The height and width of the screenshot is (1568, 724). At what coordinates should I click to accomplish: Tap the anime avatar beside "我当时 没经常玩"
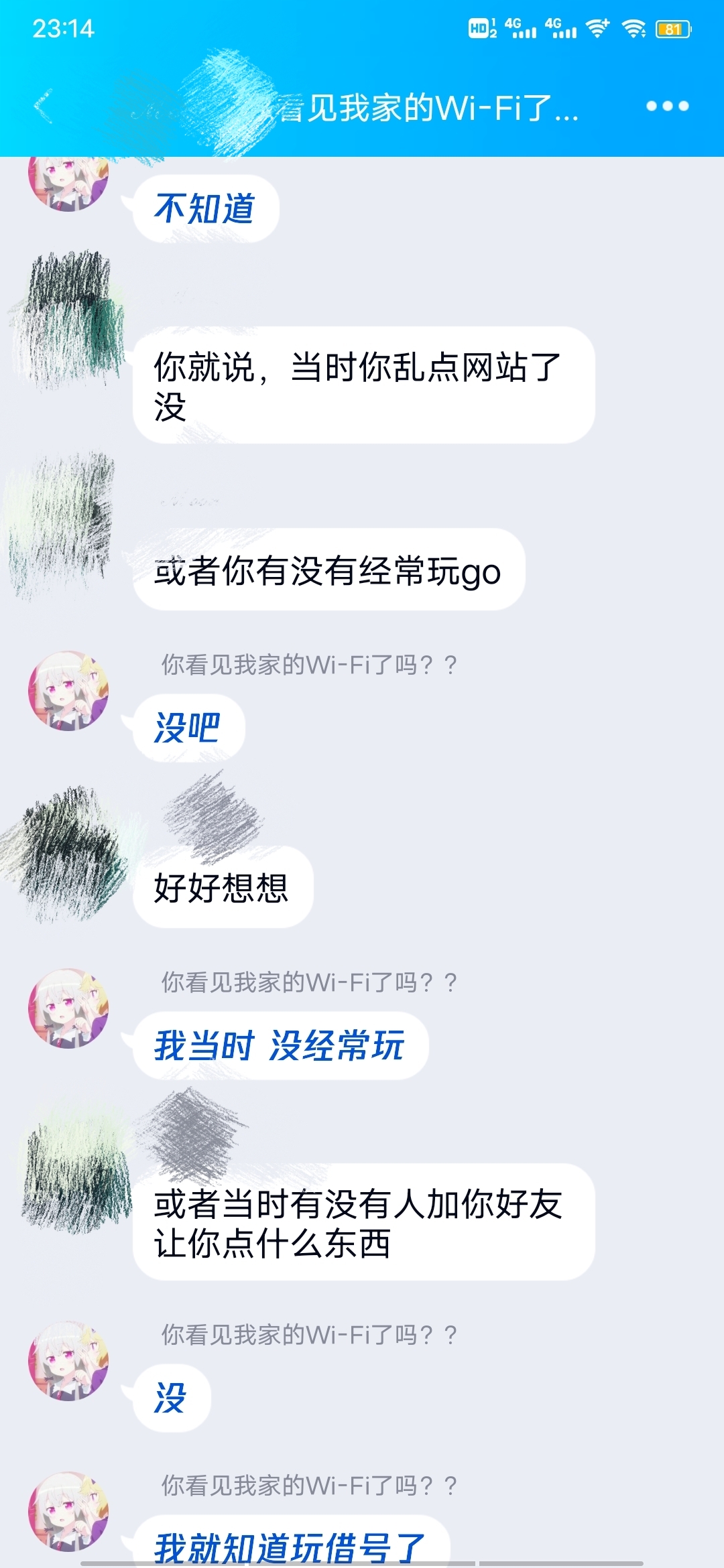[x=68, y=1008]
